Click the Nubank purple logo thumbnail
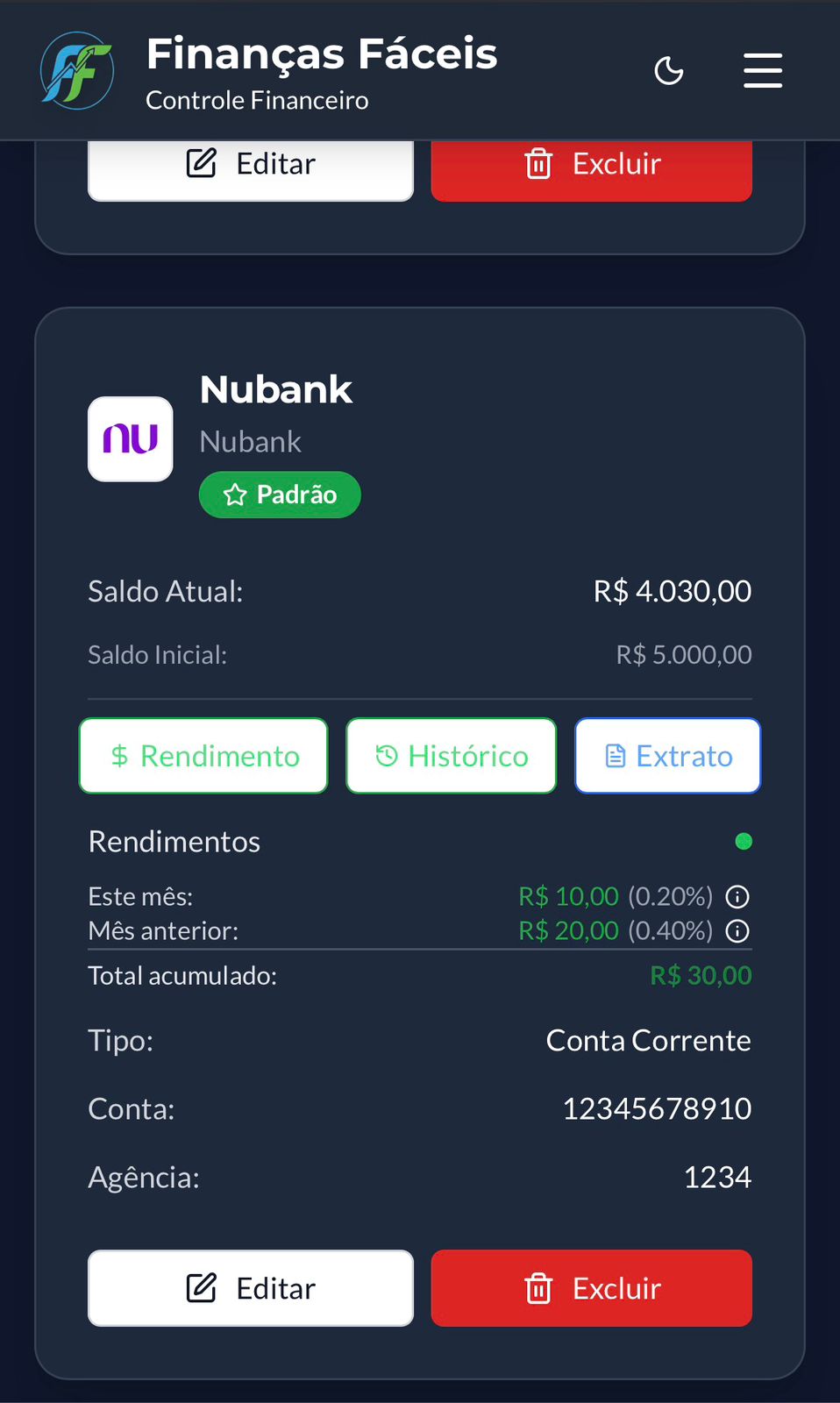This screenshot has width=840, height=1403. (130, 438)
